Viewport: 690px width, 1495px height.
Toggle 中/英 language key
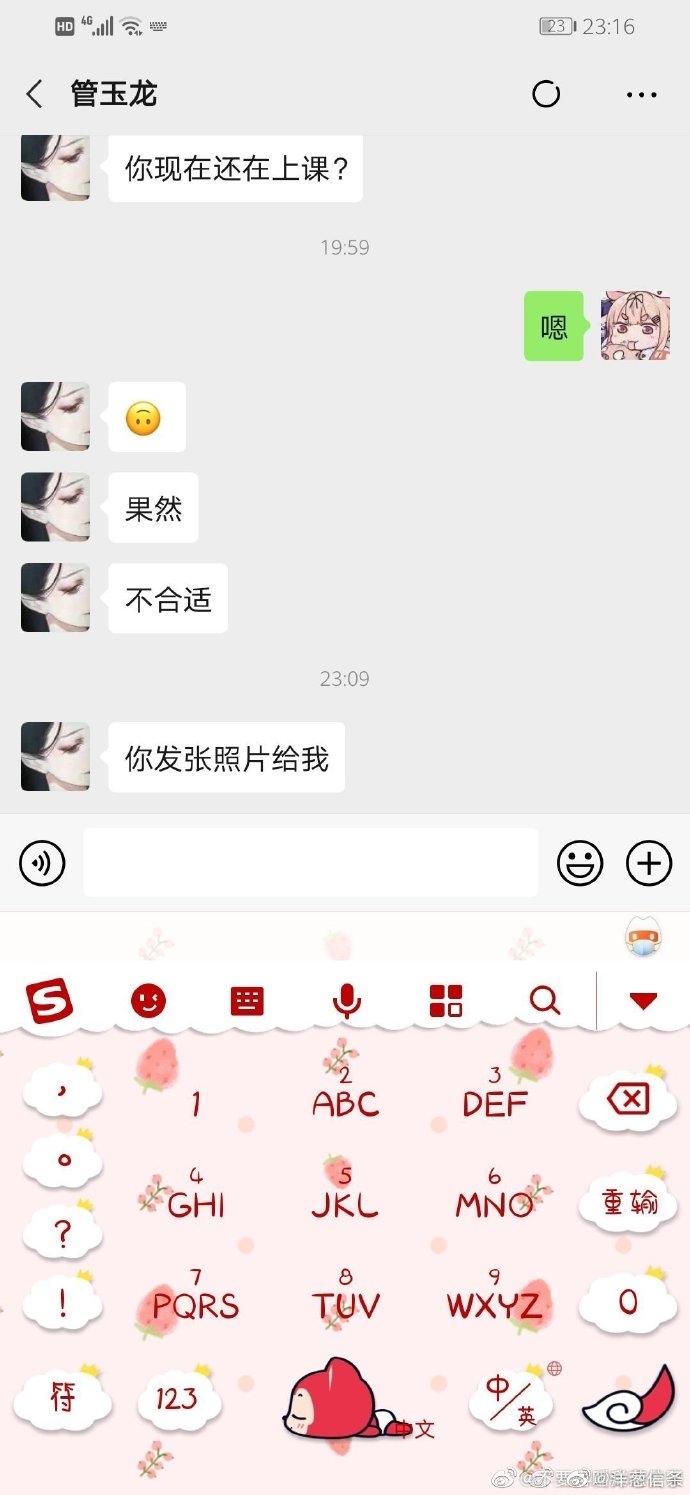[x=512, y=1399]
